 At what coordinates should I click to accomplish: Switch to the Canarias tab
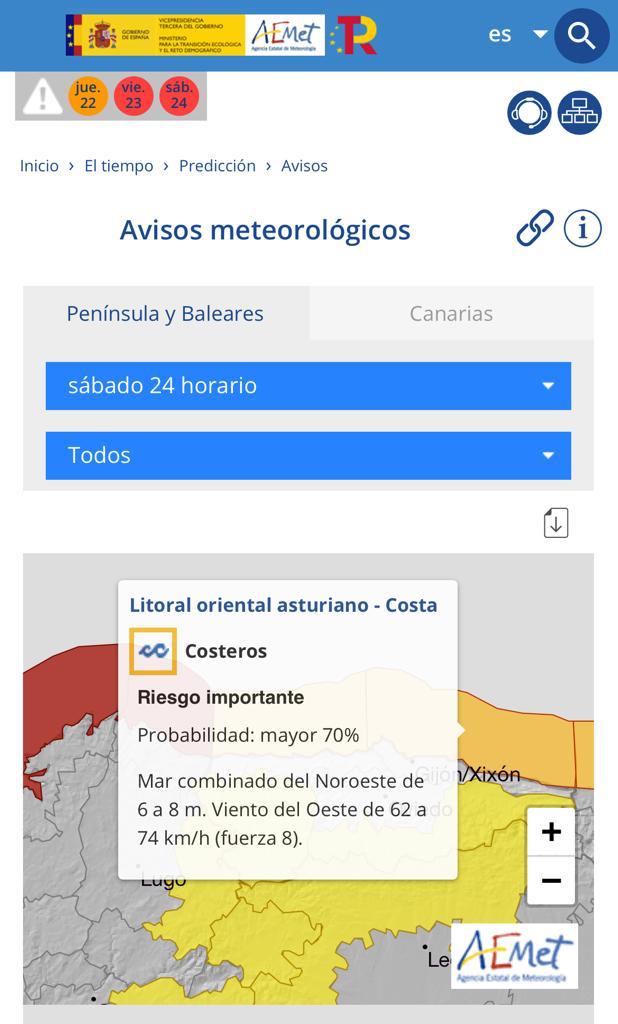pos(451,313)
